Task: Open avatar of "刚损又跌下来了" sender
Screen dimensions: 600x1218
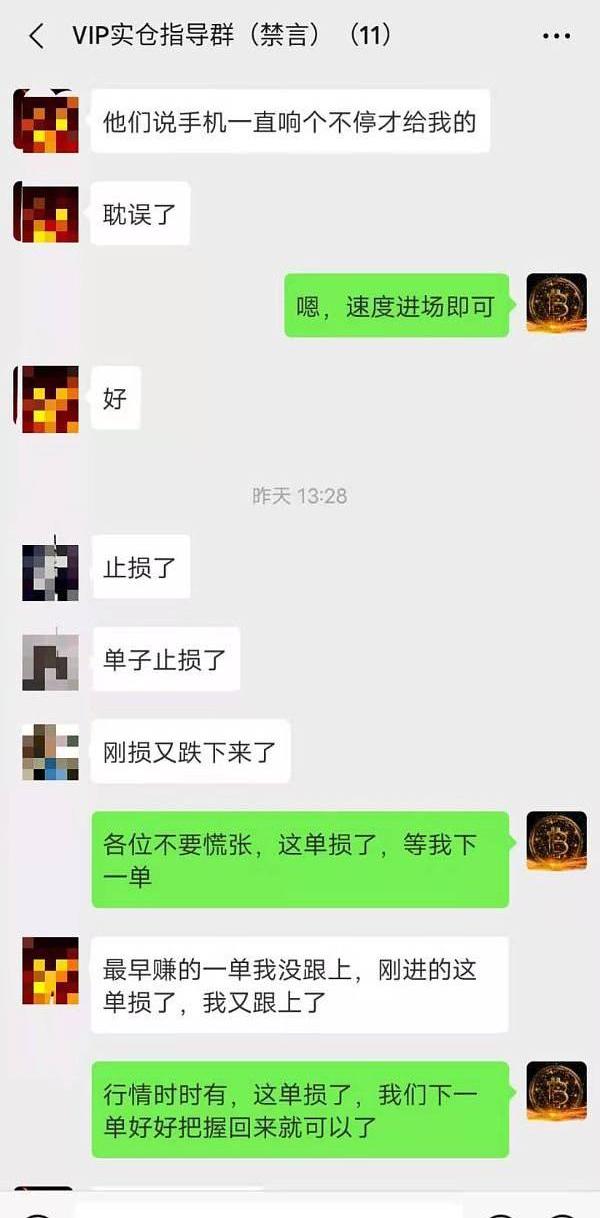Action: tap(50, 752)
